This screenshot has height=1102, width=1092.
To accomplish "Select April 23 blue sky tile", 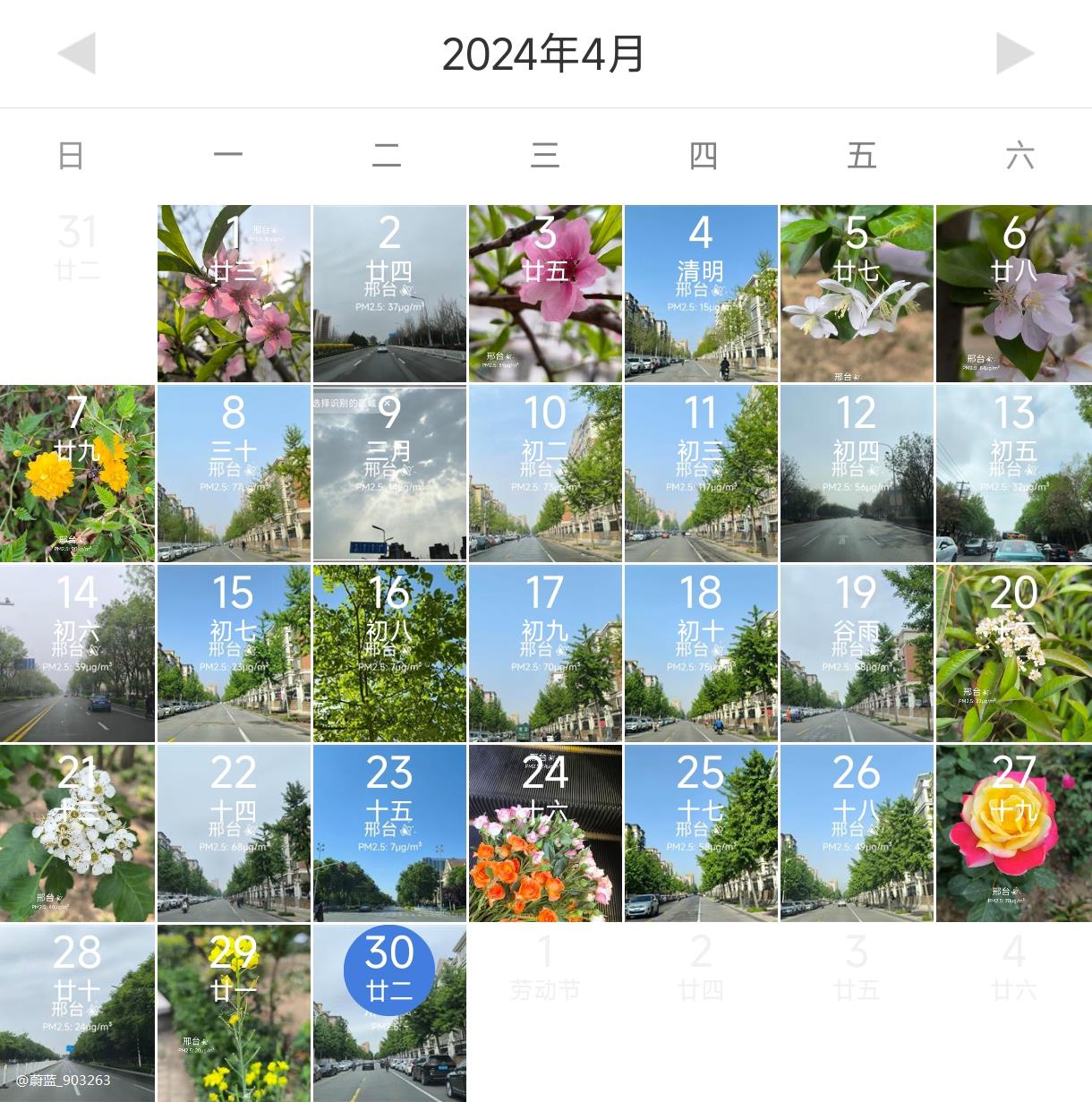I will [x=389, y=833].
